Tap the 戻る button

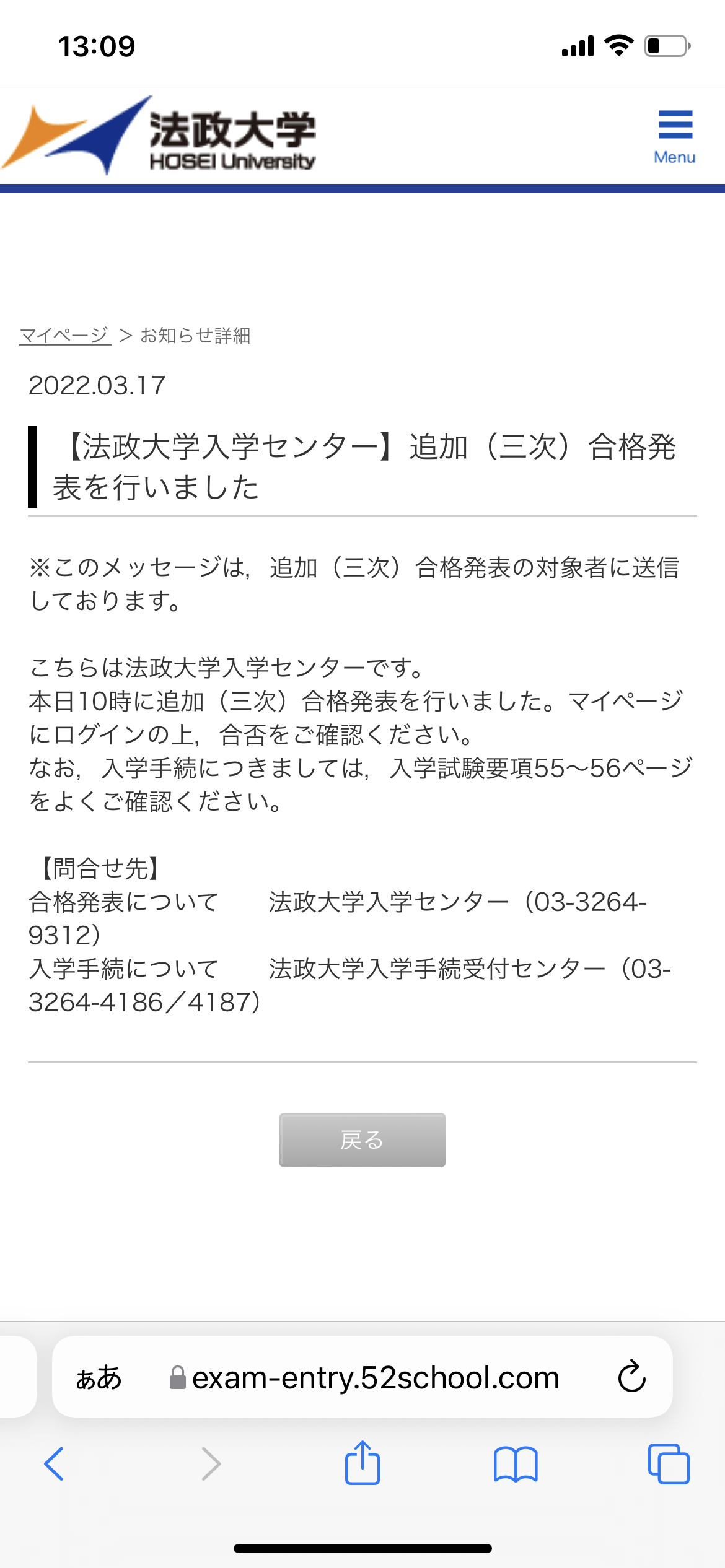(362, 1139)
